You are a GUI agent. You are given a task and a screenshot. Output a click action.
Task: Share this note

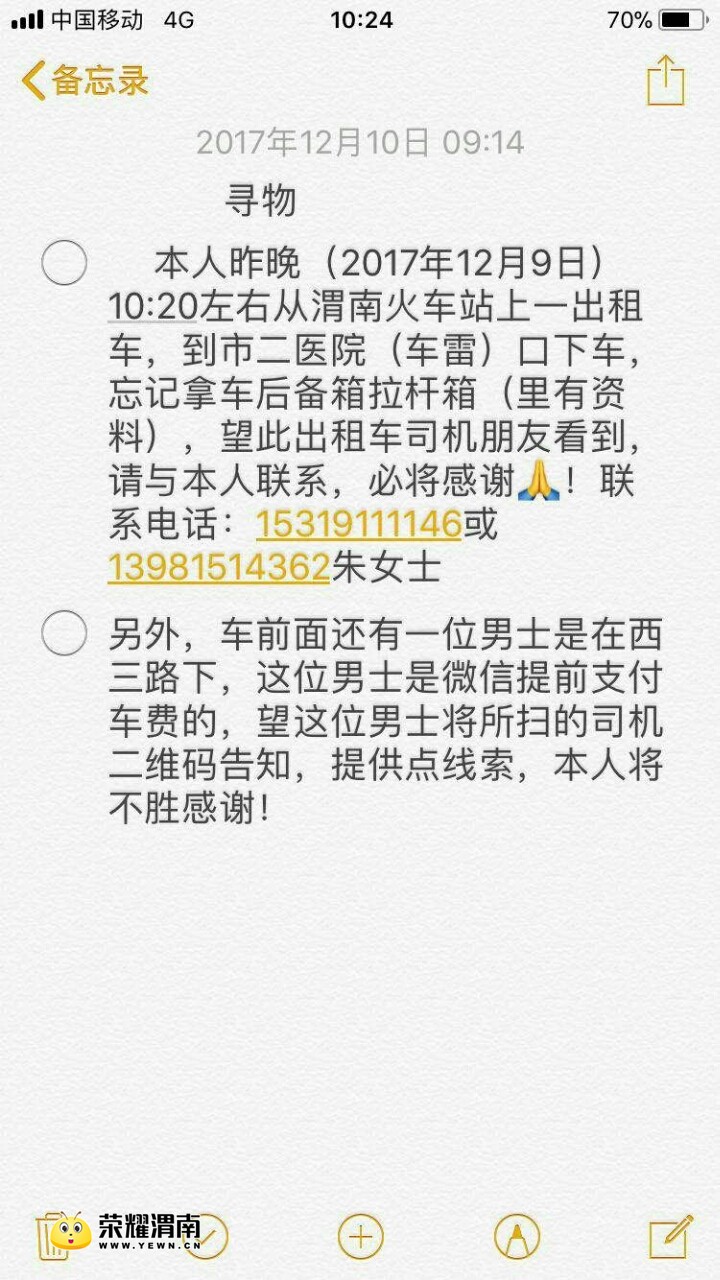pyautogui.click(x=665, y=80)
